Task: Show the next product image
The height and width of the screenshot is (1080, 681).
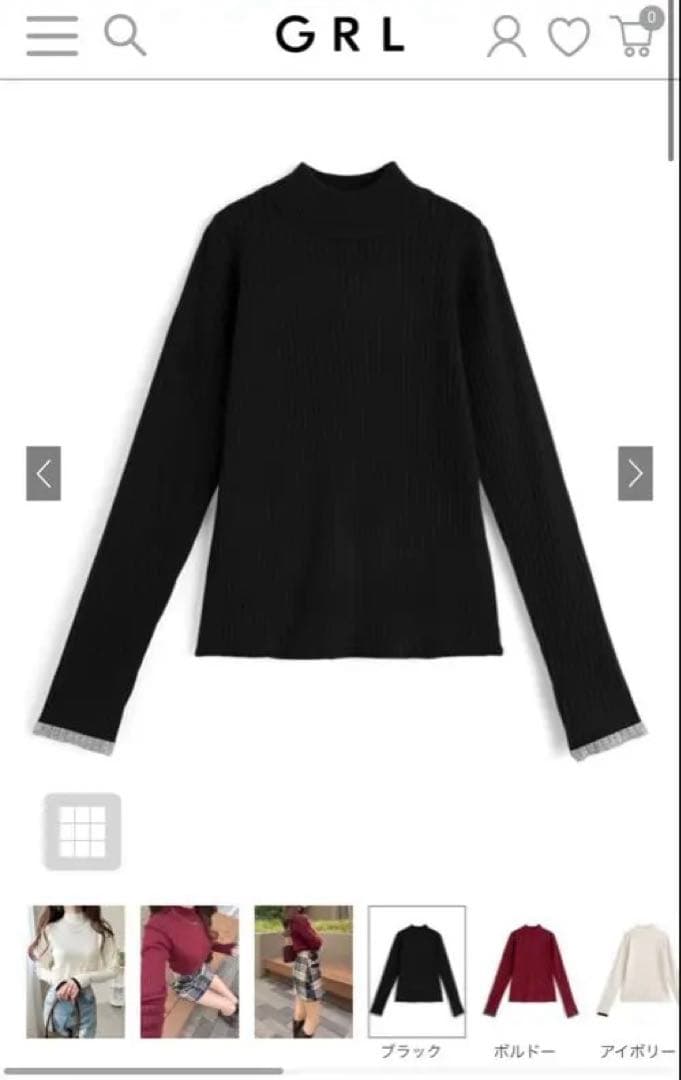Action: (635, 473)
